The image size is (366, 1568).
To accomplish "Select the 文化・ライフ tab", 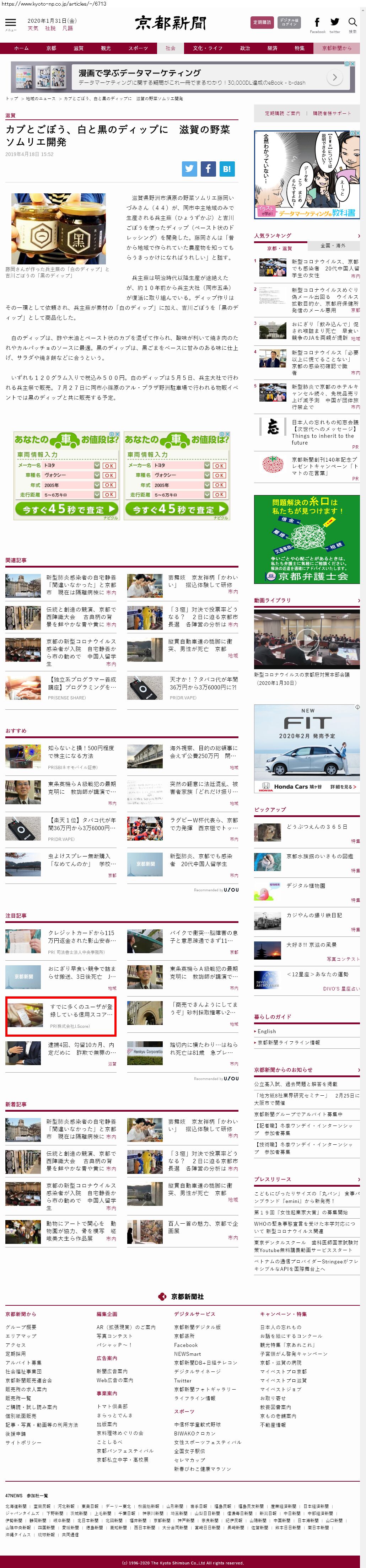I will tap(208, 48).
